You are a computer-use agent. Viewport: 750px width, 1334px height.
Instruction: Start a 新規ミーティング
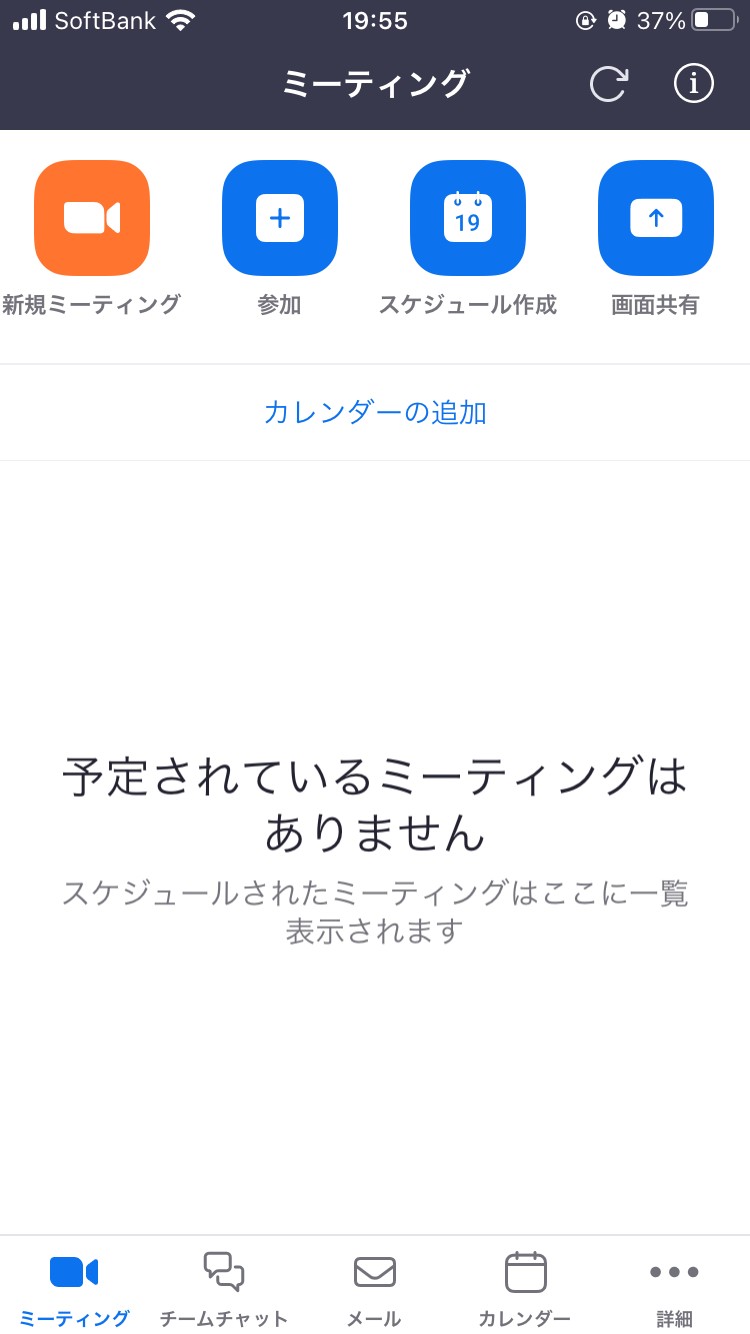click(x=92, y=218)
